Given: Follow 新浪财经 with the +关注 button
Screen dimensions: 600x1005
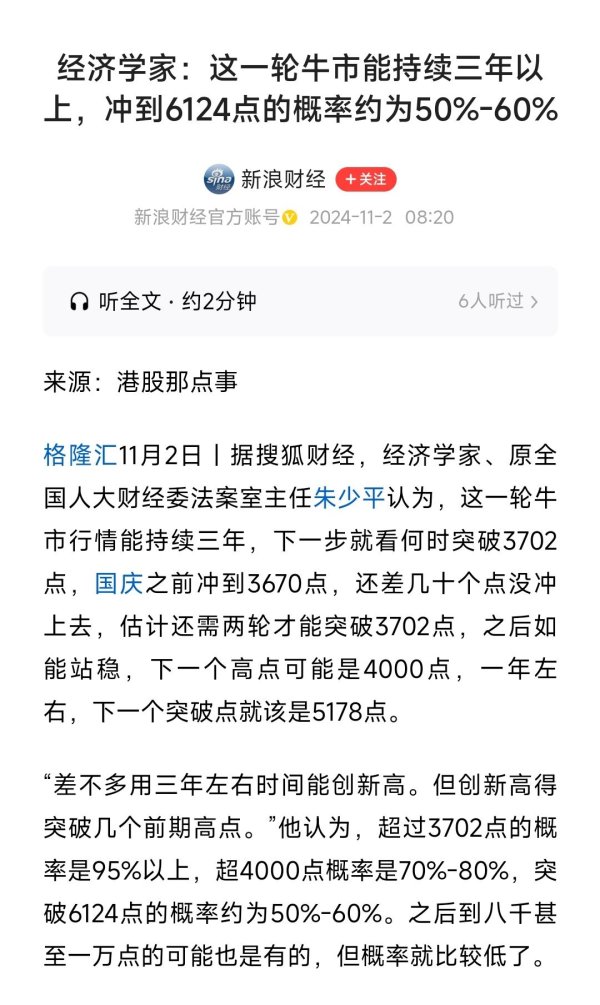Looking at the screenshot, I should point(365,179).
